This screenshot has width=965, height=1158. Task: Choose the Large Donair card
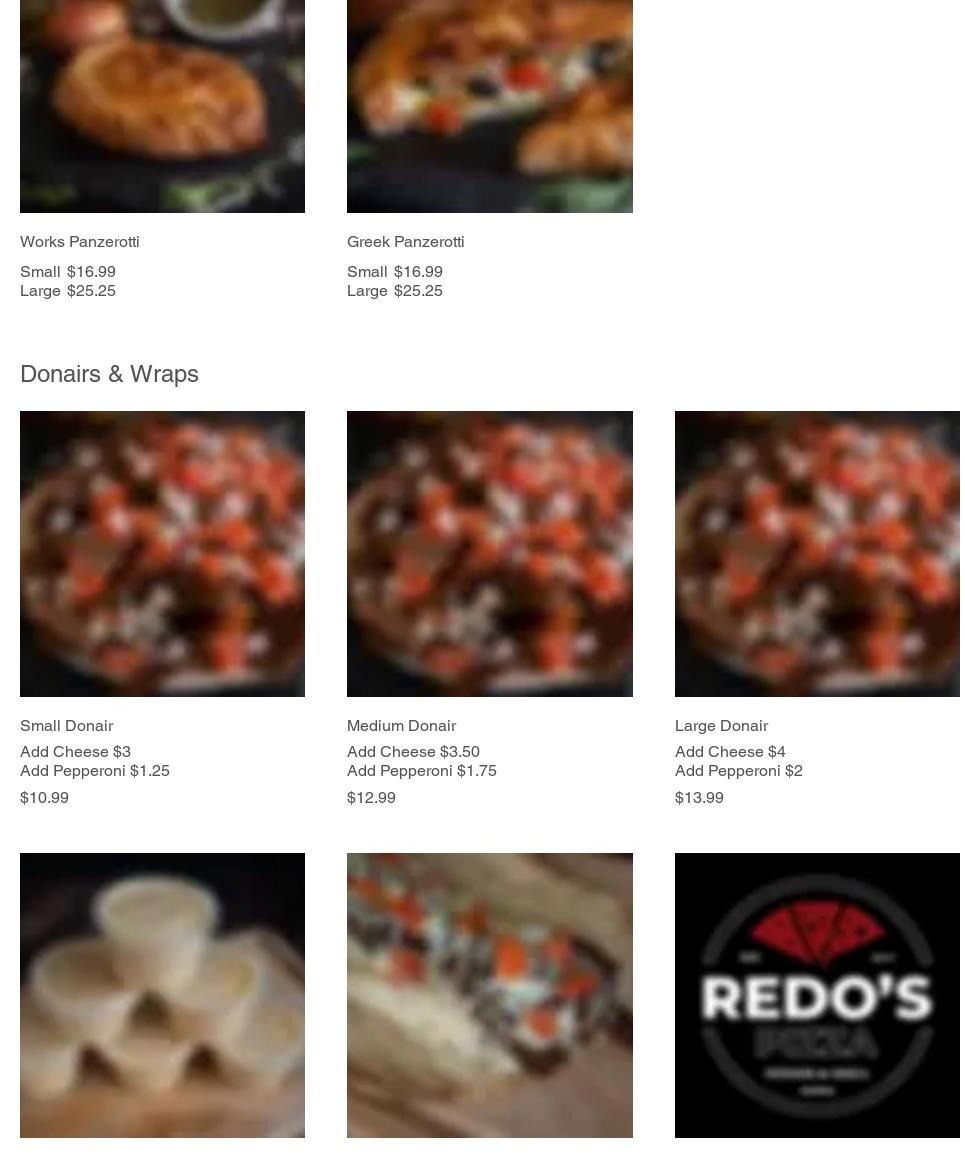[x=817, y=554]
